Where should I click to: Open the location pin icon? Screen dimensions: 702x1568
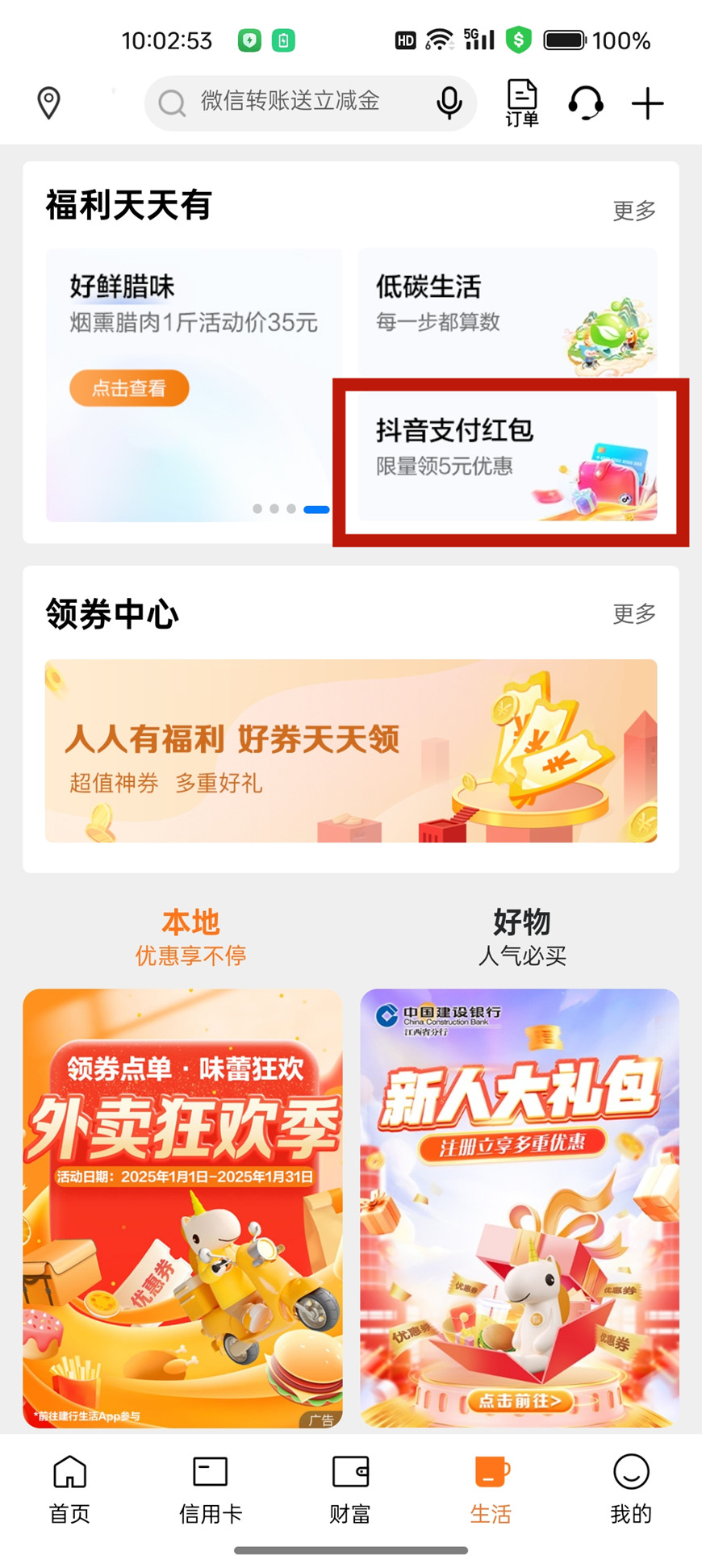[48, 103]
